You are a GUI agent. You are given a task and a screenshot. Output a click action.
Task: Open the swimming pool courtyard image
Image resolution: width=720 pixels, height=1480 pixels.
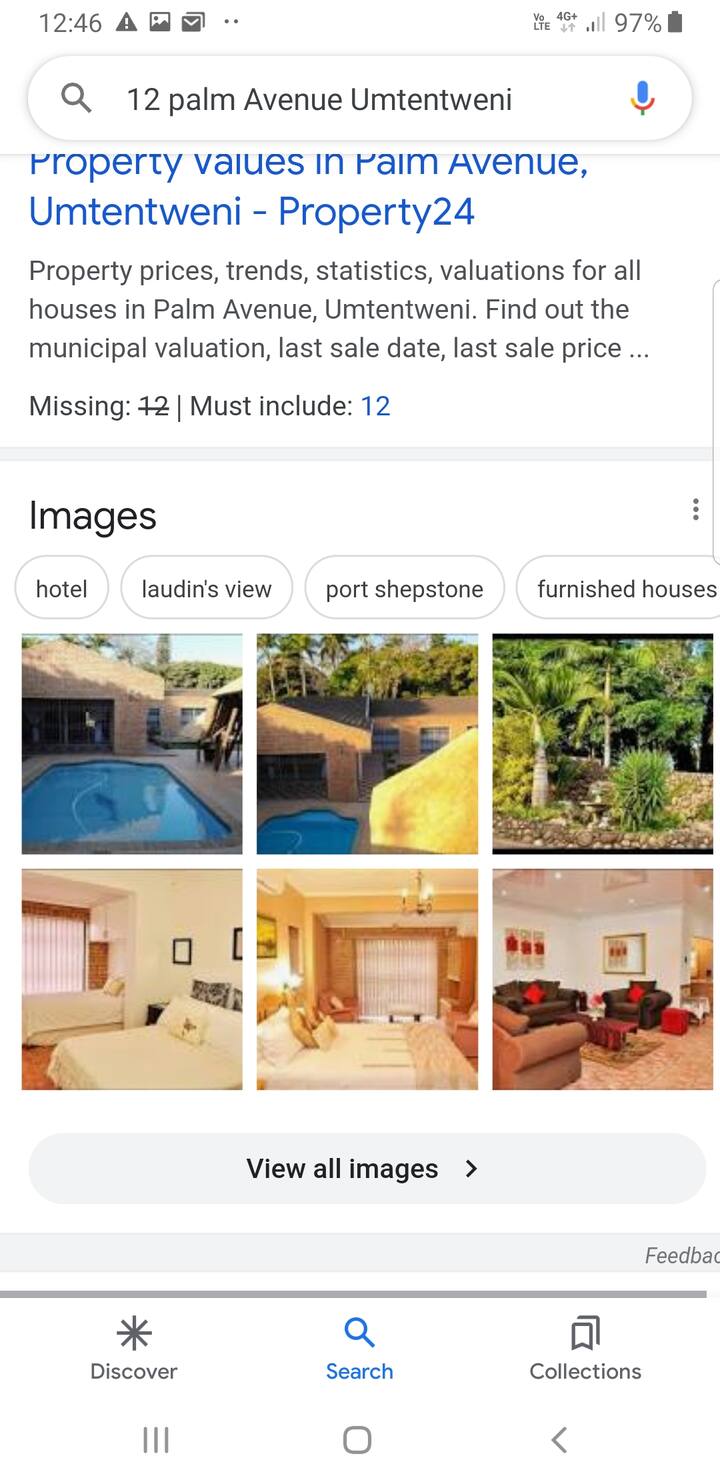[132, 744]
